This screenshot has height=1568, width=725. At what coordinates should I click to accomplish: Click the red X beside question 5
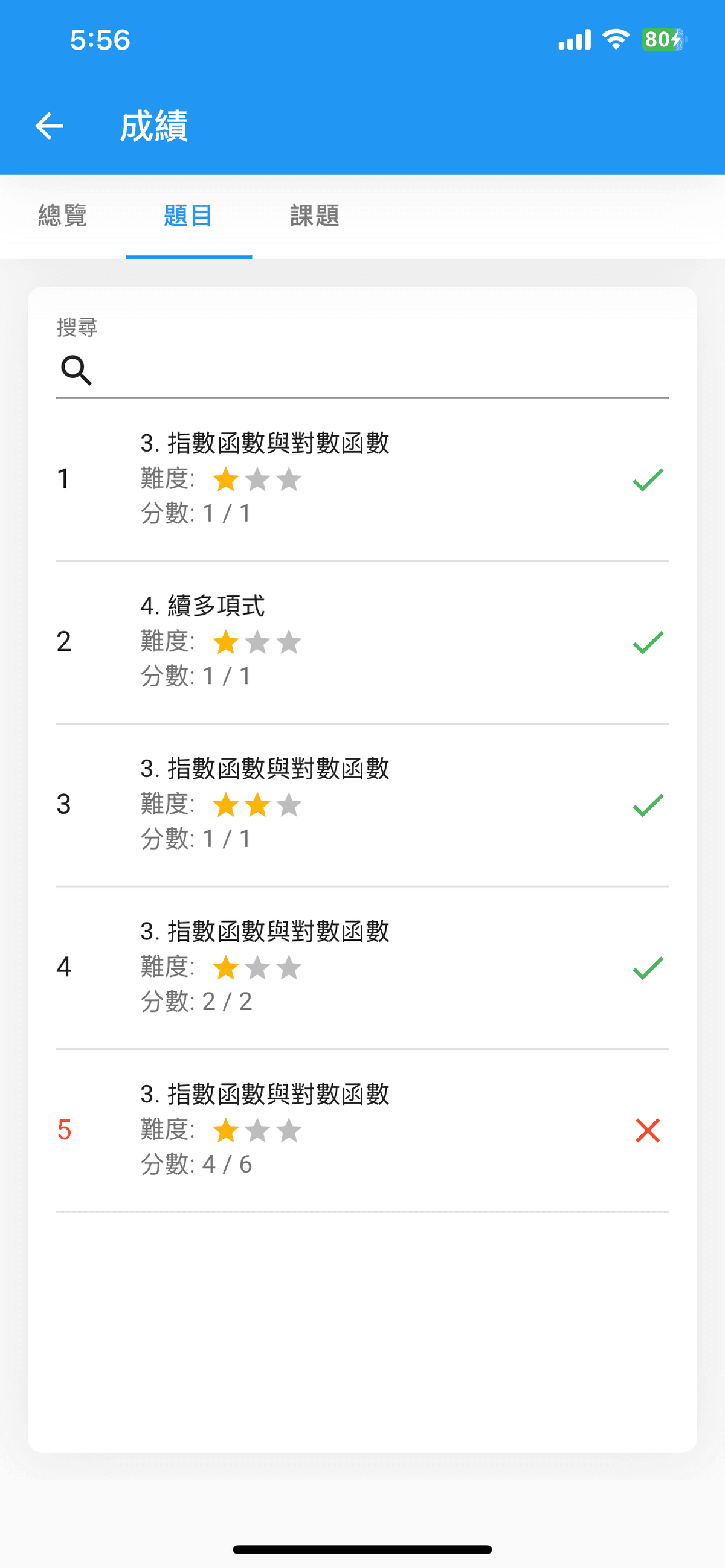point(648,1130)
